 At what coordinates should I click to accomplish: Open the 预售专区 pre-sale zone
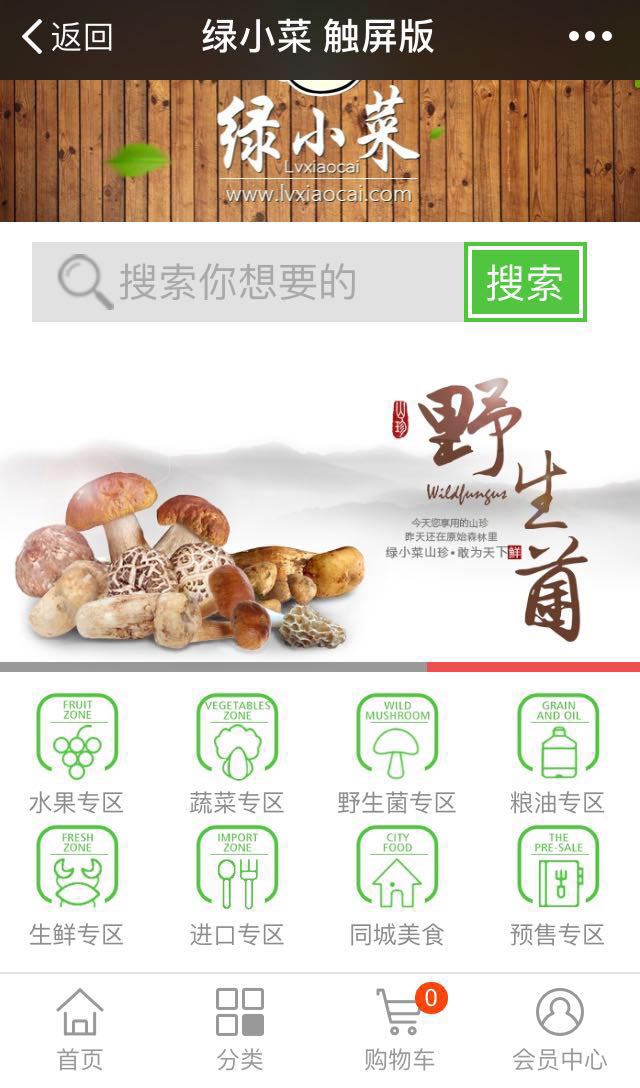click(x=558, y=884)
